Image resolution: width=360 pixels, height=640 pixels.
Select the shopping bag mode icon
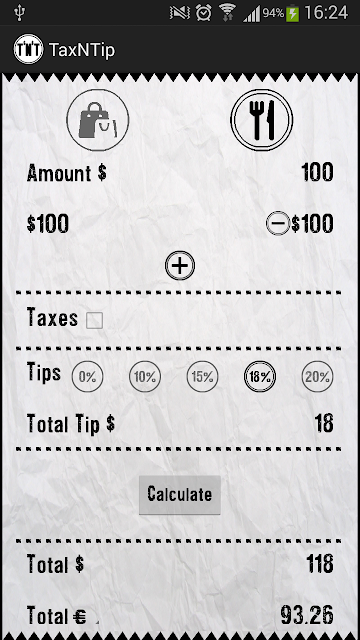pos(98,120)
